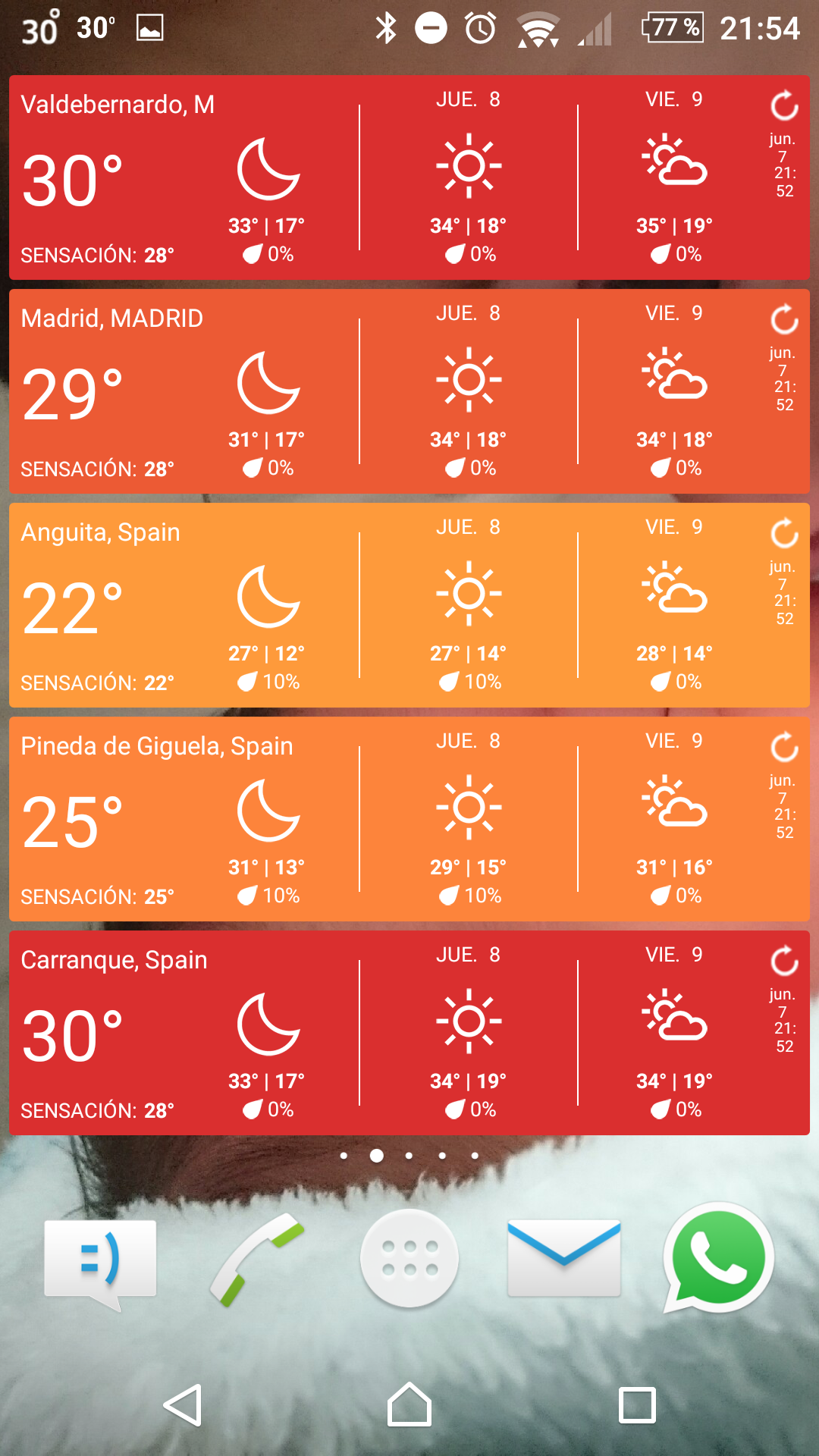This screenshot has width=819, height=1456.
Task: Show recent apps
Action: click(x=637, y=1404)
